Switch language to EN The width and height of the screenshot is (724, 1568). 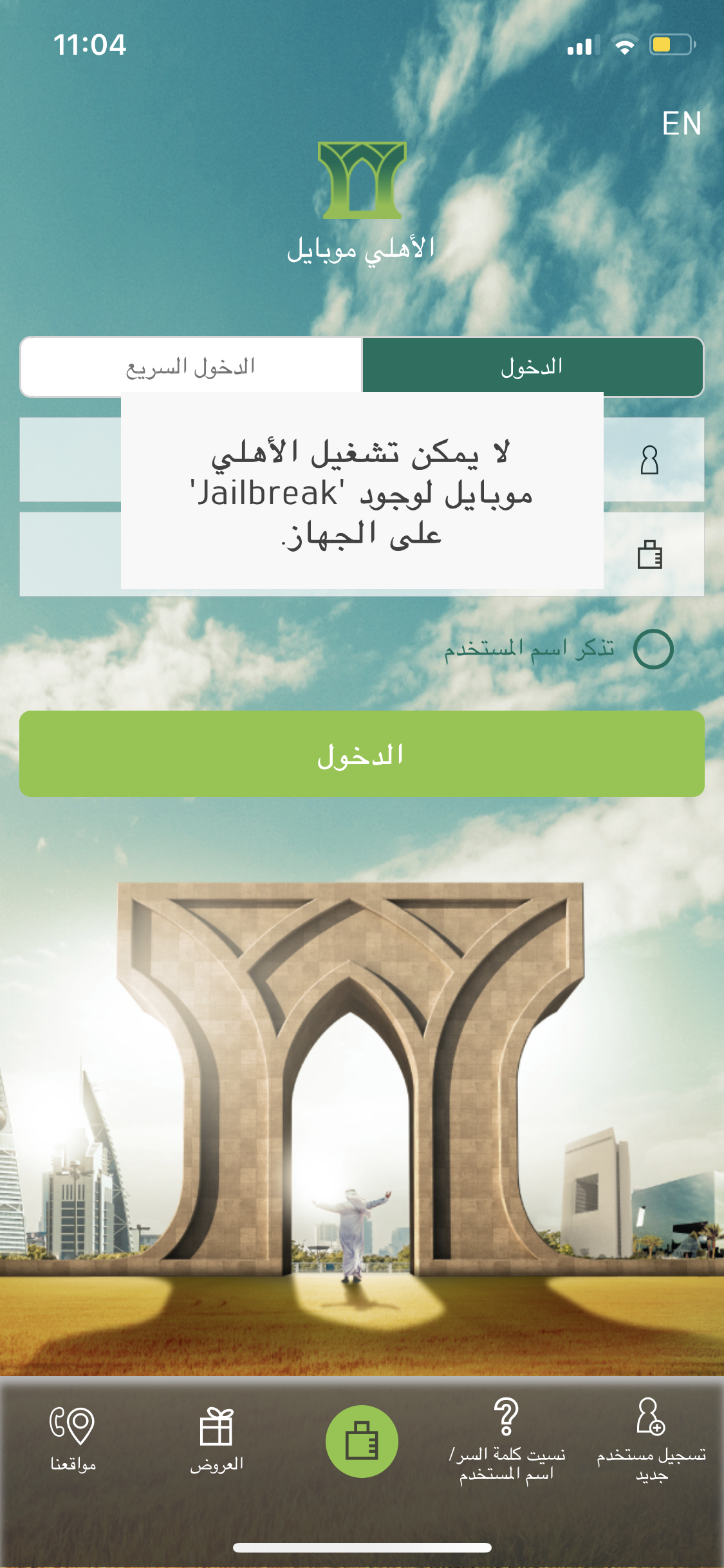[x=681, y=124]
